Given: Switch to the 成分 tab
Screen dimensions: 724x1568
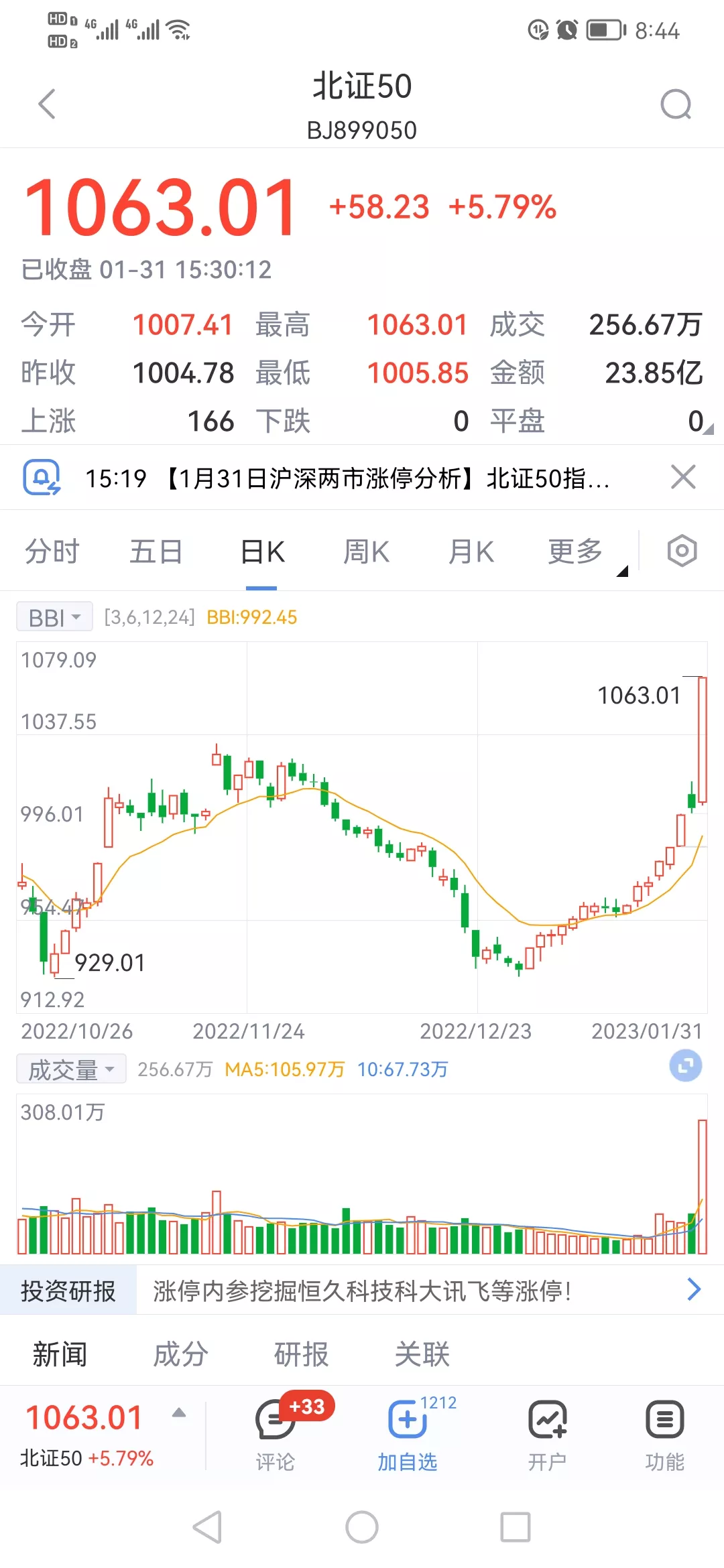Looking at the screenshot, I should pyautogui.click(x=181, y=1354).
